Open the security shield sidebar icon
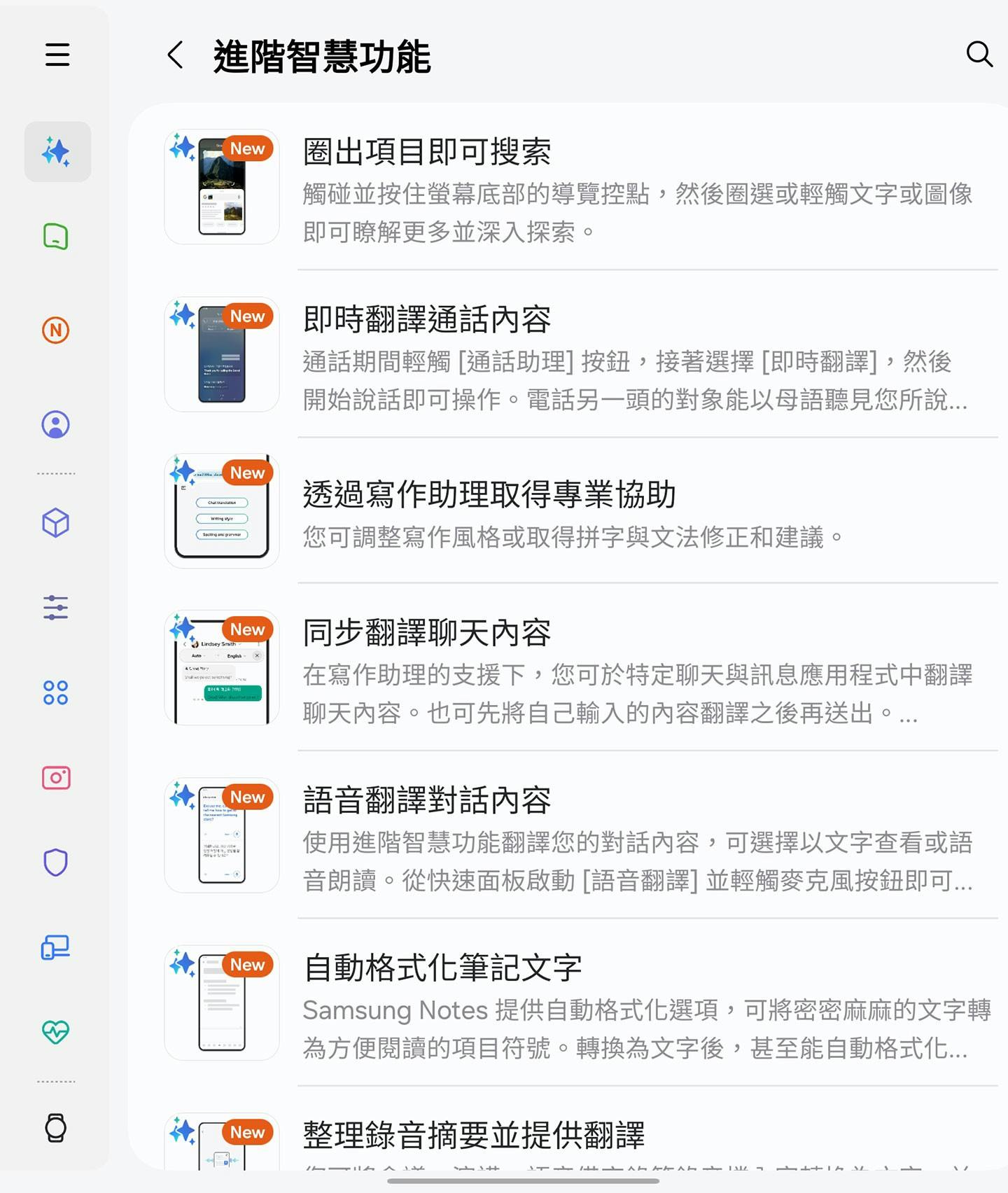 [x=56, y=863]
